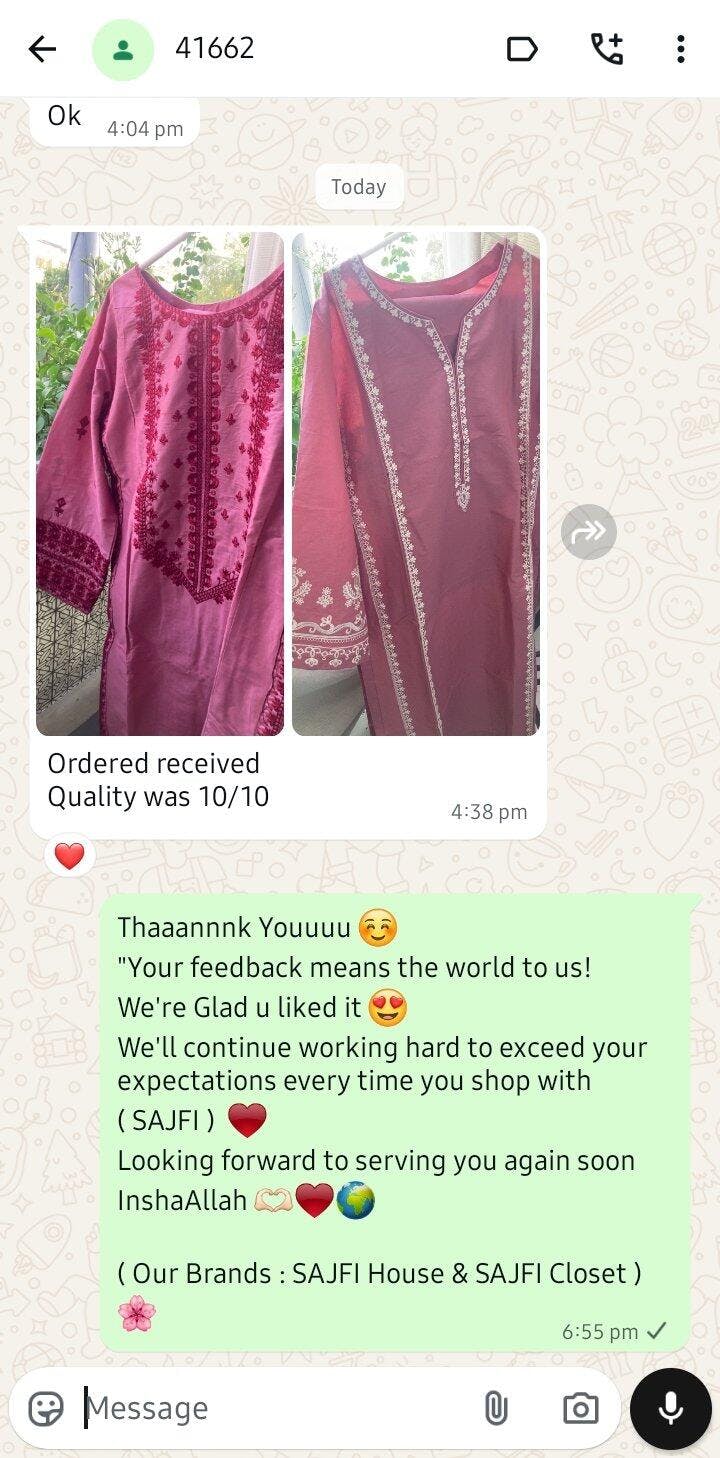Open the camera from the message bar
Viewport: 720px width, 1458px height.
(580, 1408)
